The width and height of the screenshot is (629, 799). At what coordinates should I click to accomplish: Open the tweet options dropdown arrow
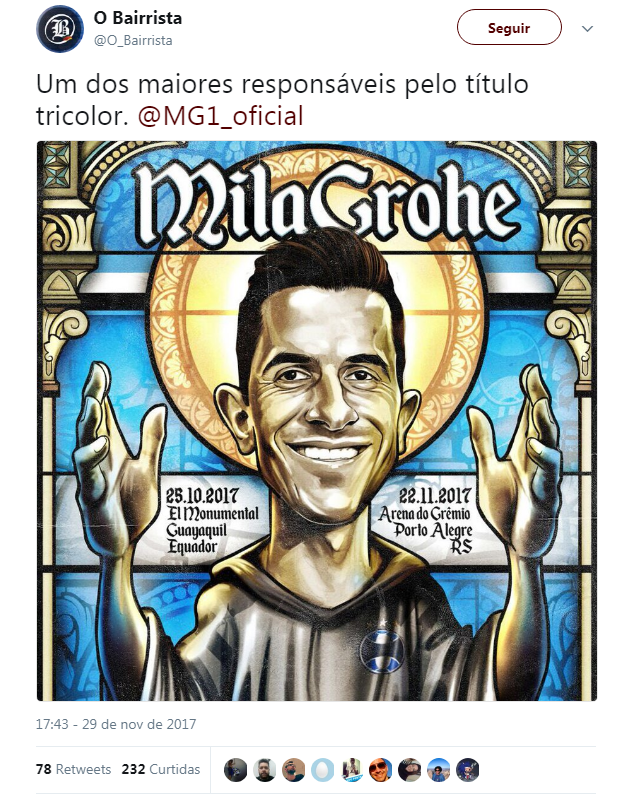coord(587,29)
